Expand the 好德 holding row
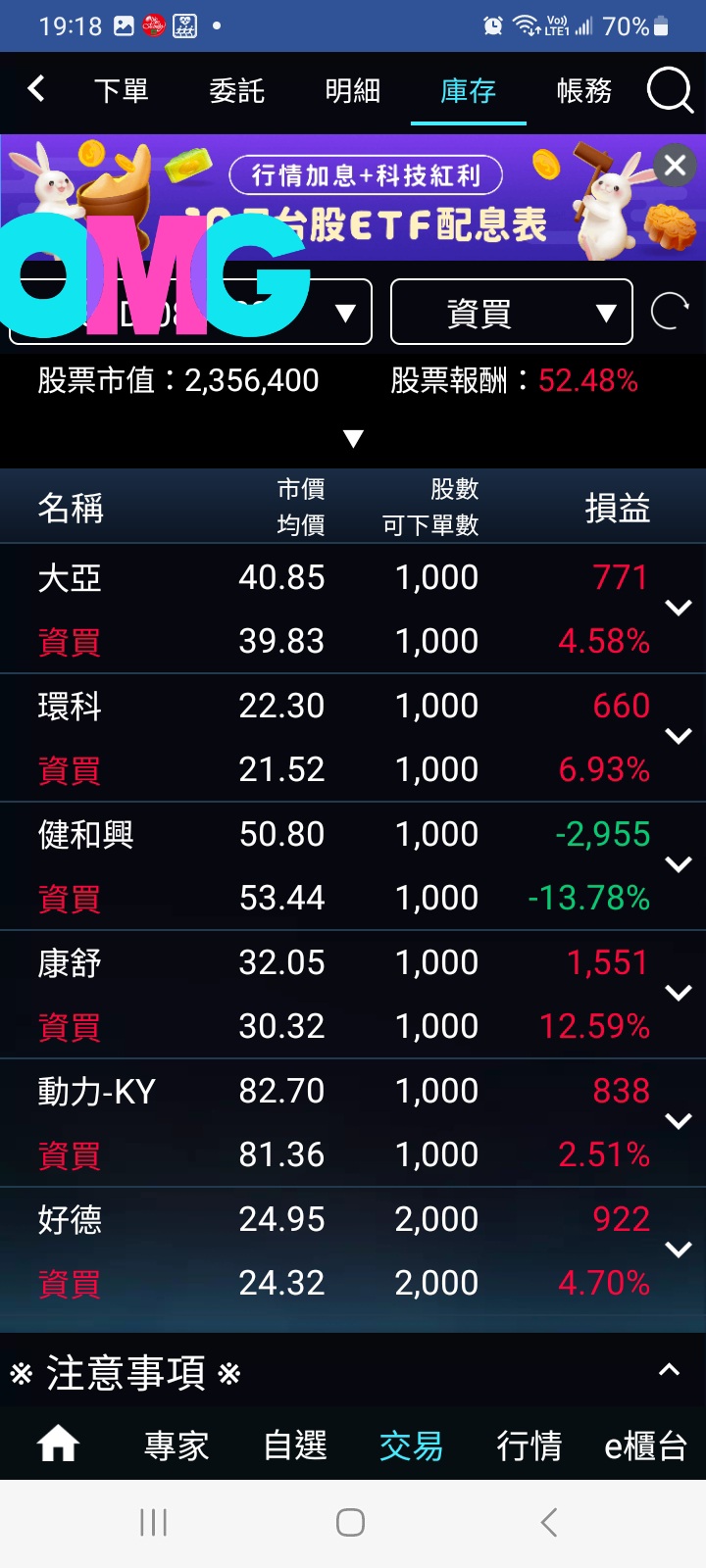The height and width of the screenshot is (1568, 706). point(679,1250)
